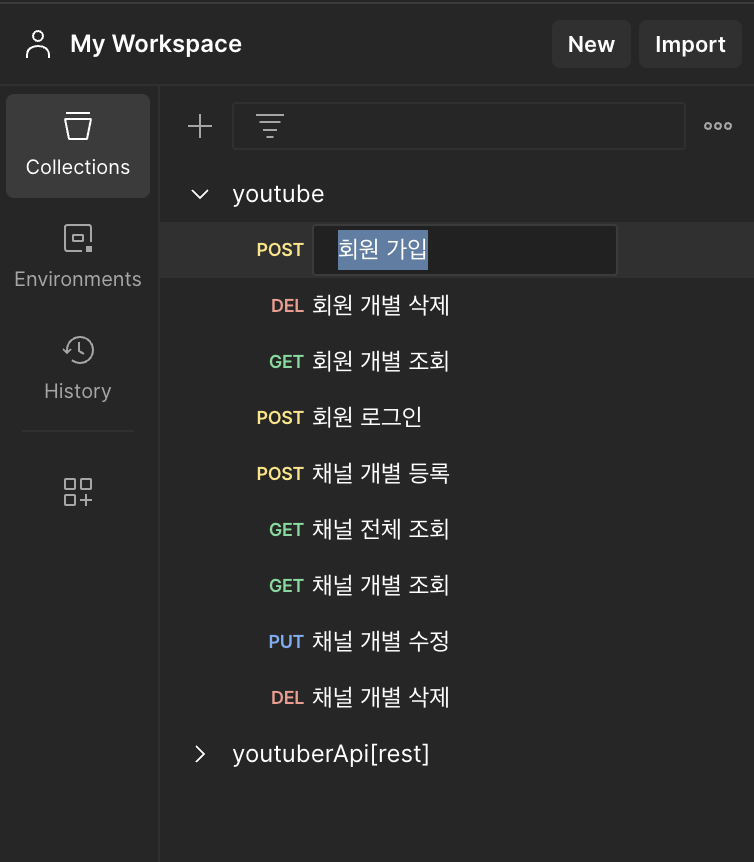
Task: Focus the collection filter field
Action: pyautogui.click(x=470, y=126)
